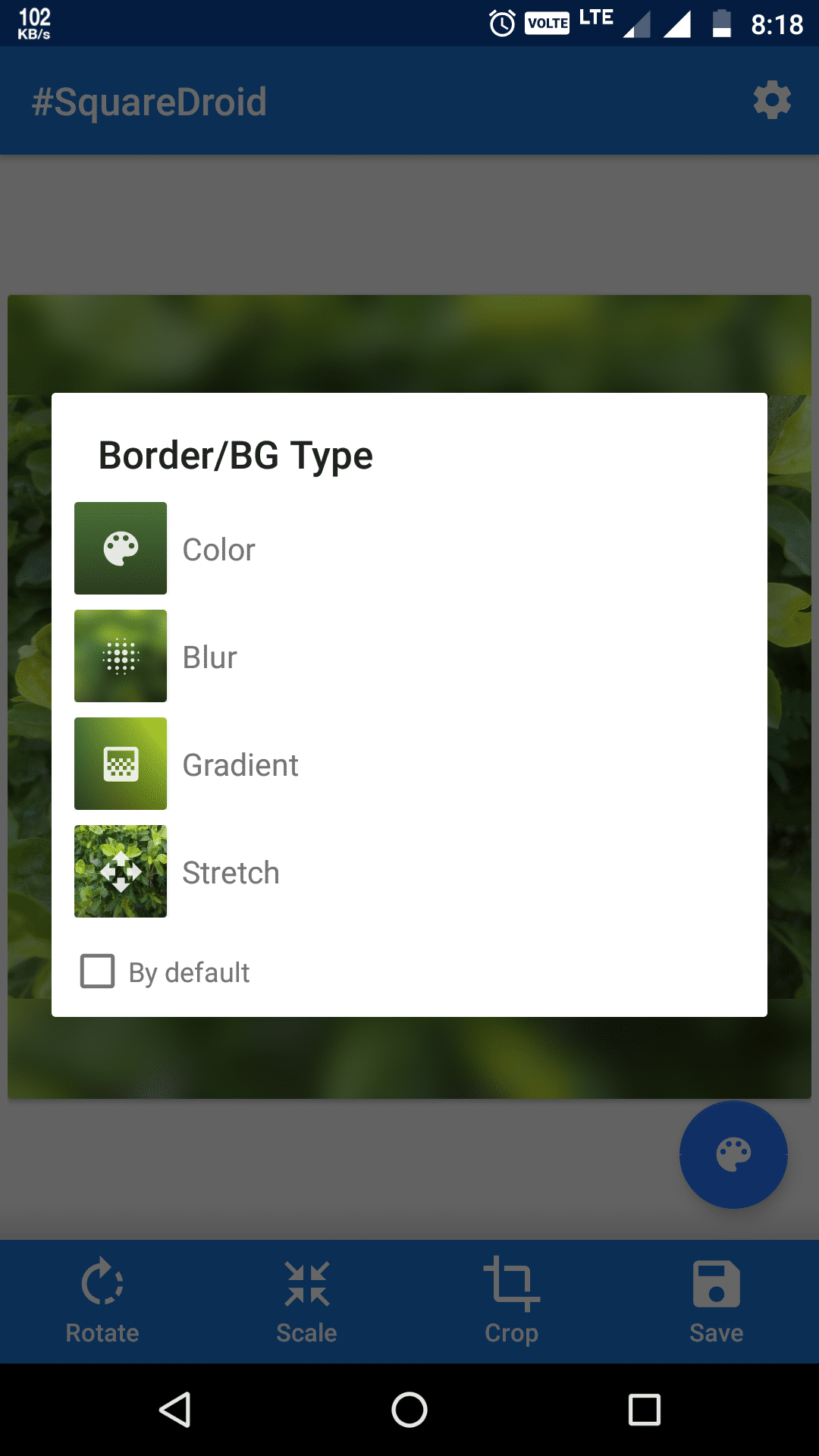Open the Scale tool
Screen dimensions: 819x1456
tap(306, 1301)
